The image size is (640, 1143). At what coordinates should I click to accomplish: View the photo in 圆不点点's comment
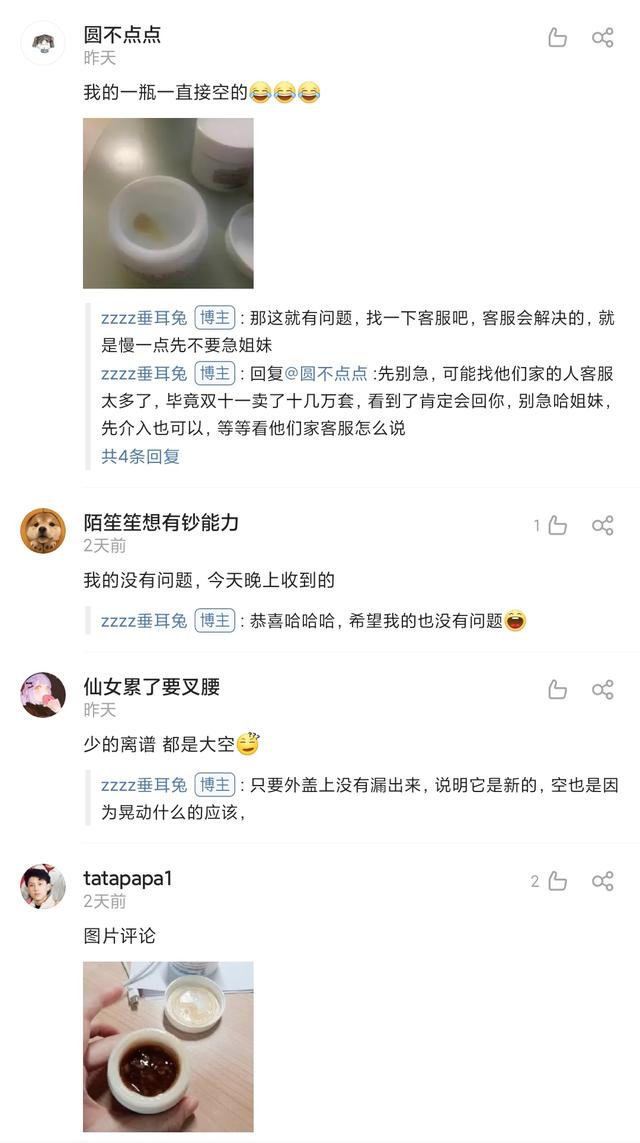(x=168, y=203)
